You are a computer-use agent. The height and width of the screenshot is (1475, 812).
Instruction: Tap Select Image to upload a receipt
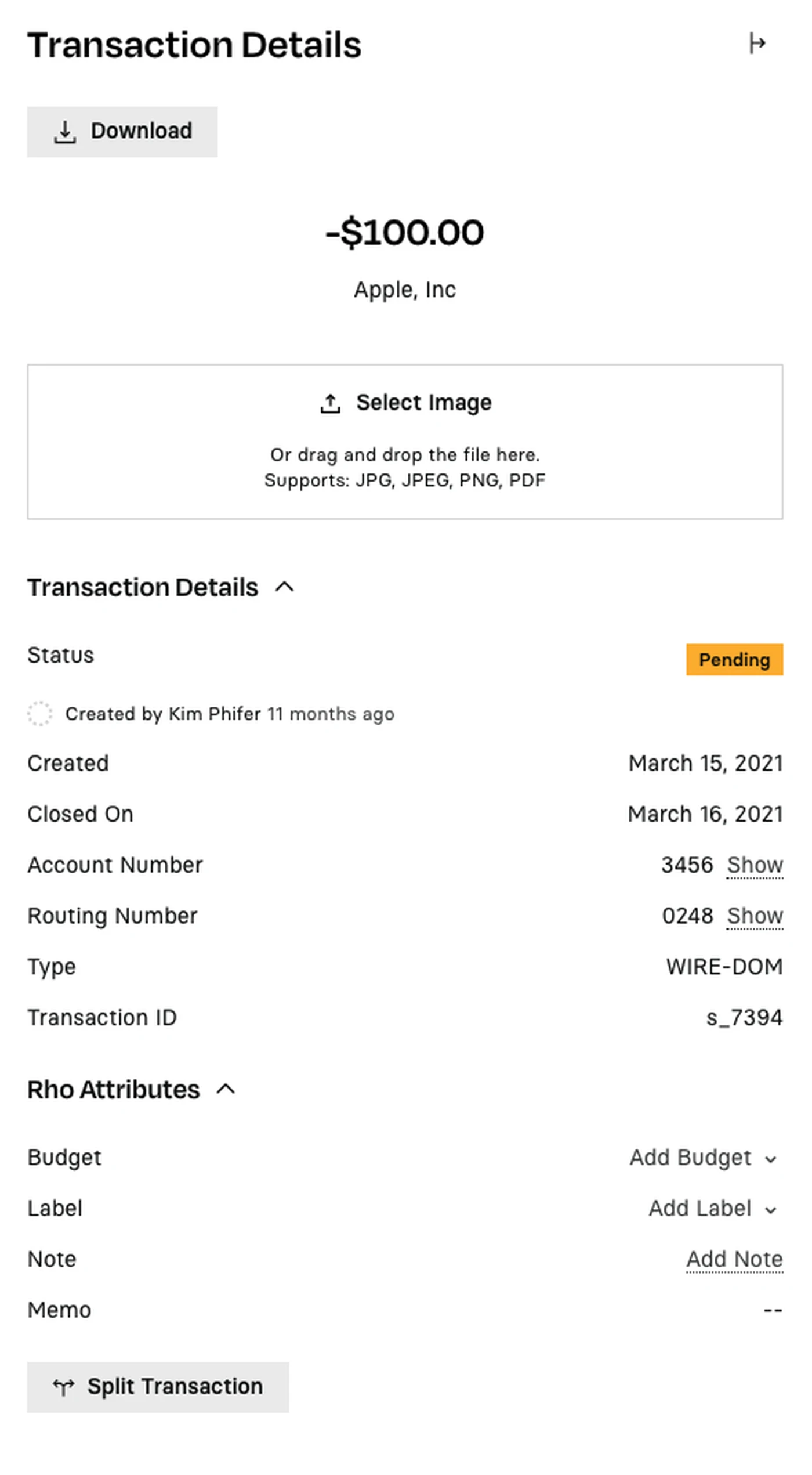pos(405,403)
